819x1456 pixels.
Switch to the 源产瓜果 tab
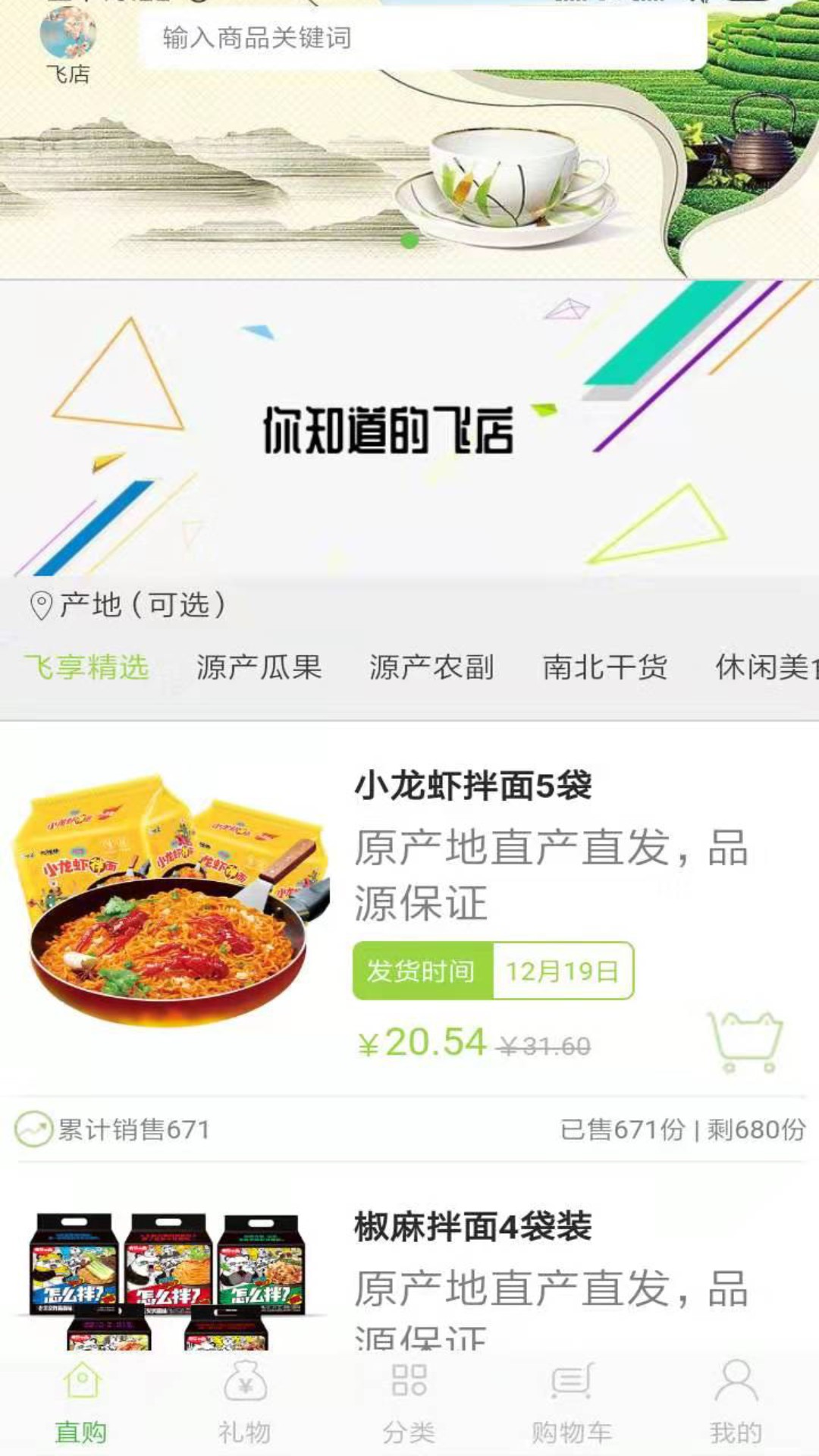(259, 667)
